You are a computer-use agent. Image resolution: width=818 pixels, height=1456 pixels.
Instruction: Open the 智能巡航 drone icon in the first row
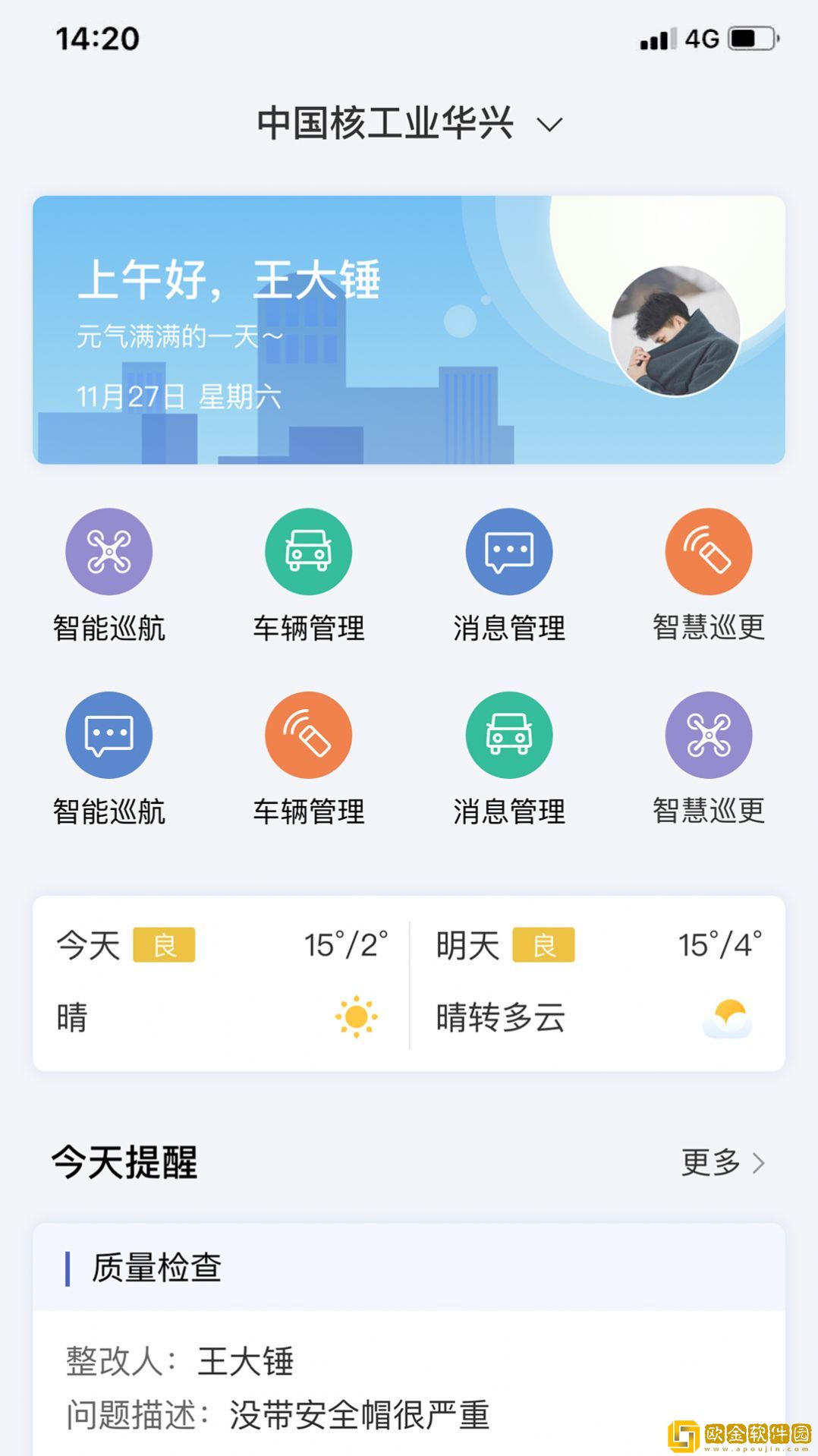(x=109, y=553)
